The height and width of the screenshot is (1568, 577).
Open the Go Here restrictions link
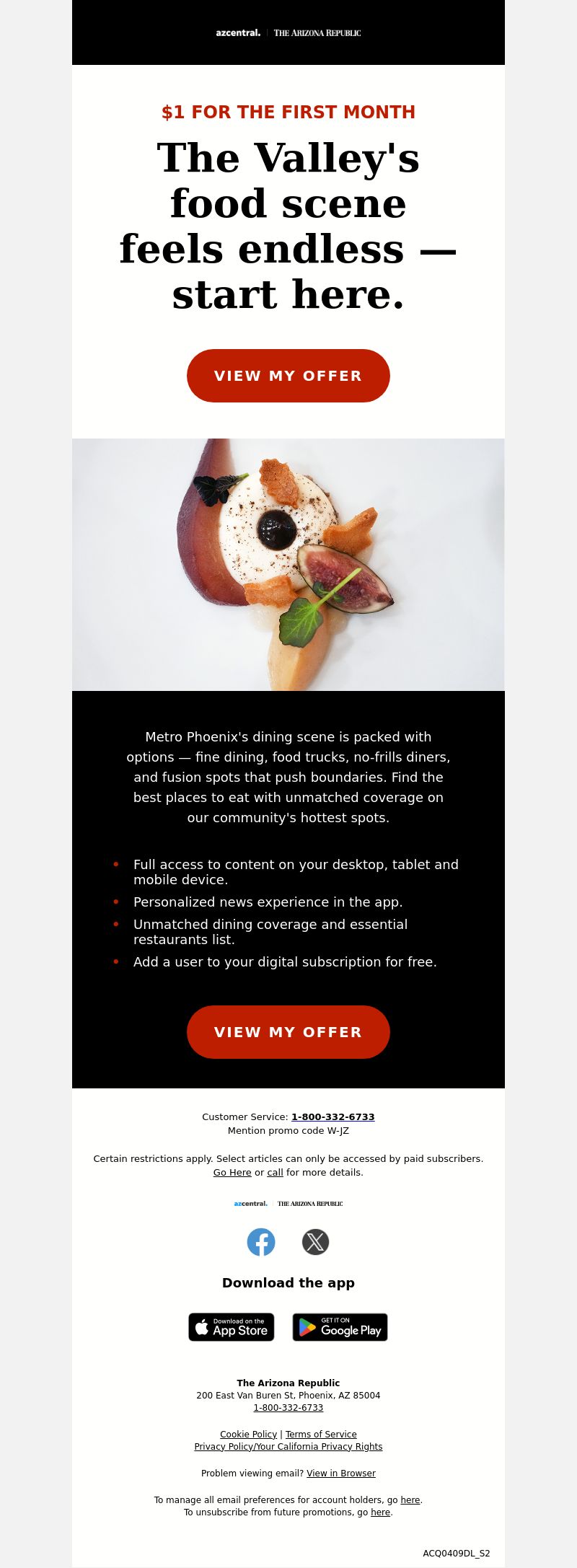click(232, 1173)
